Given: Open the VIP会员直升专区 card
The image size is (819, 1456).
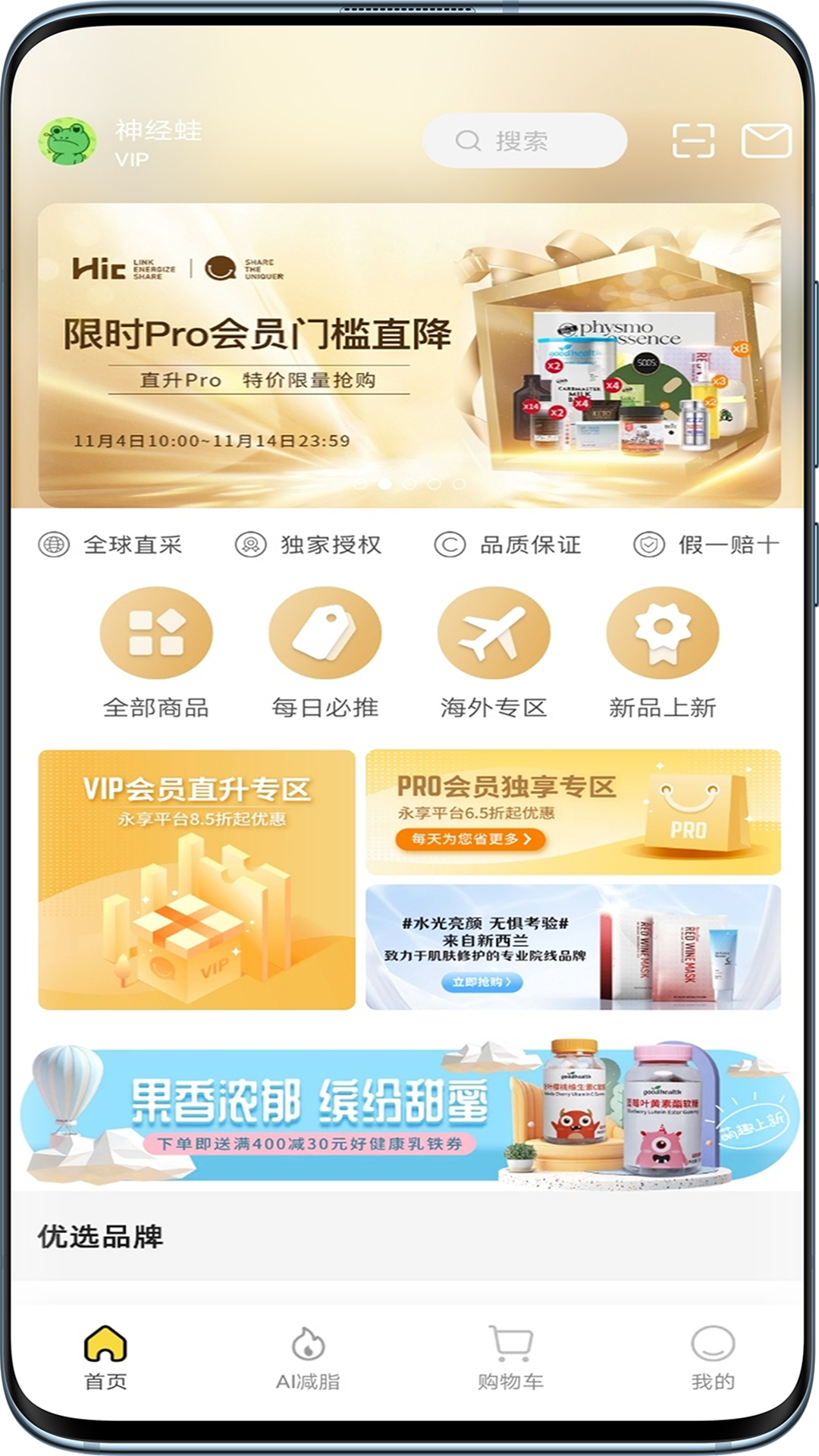Looking at the screenshot, I should [196, 880].
